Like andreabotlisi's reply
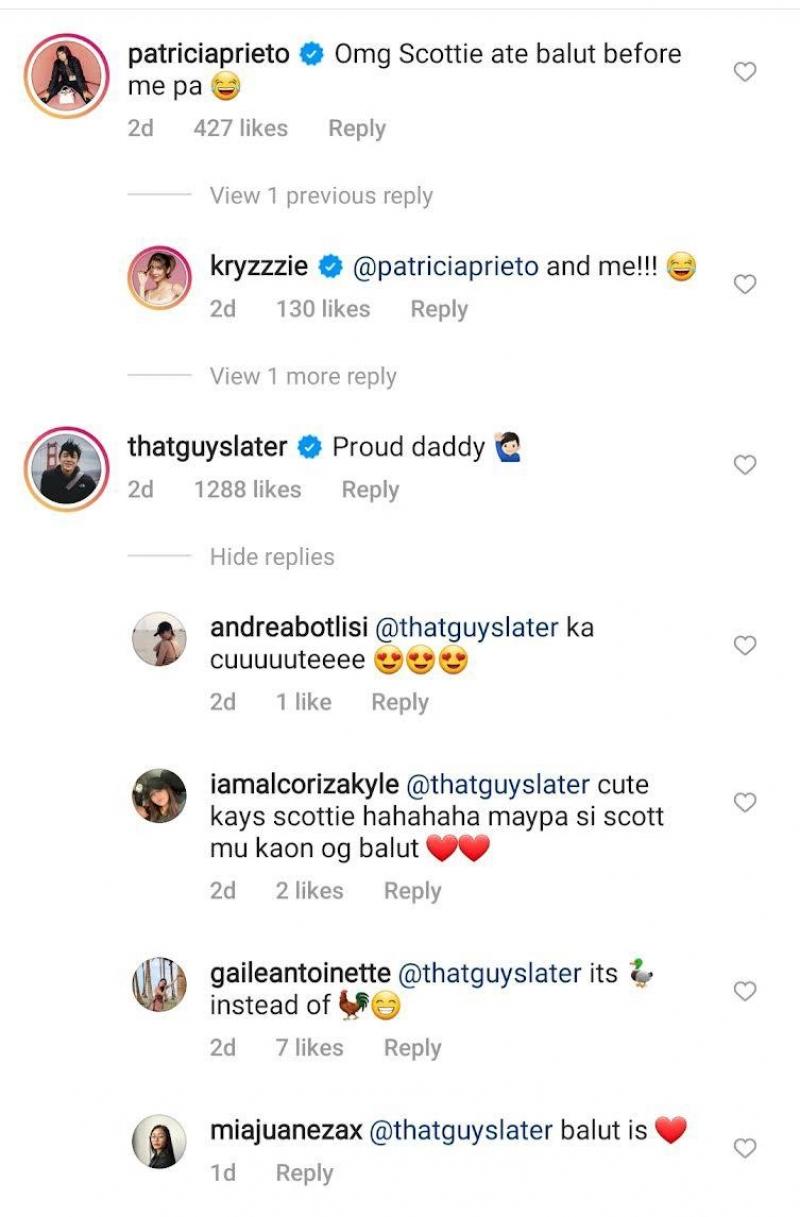Image resolution: width=800 pixels, height=1217 pixels. click(745, 646)
